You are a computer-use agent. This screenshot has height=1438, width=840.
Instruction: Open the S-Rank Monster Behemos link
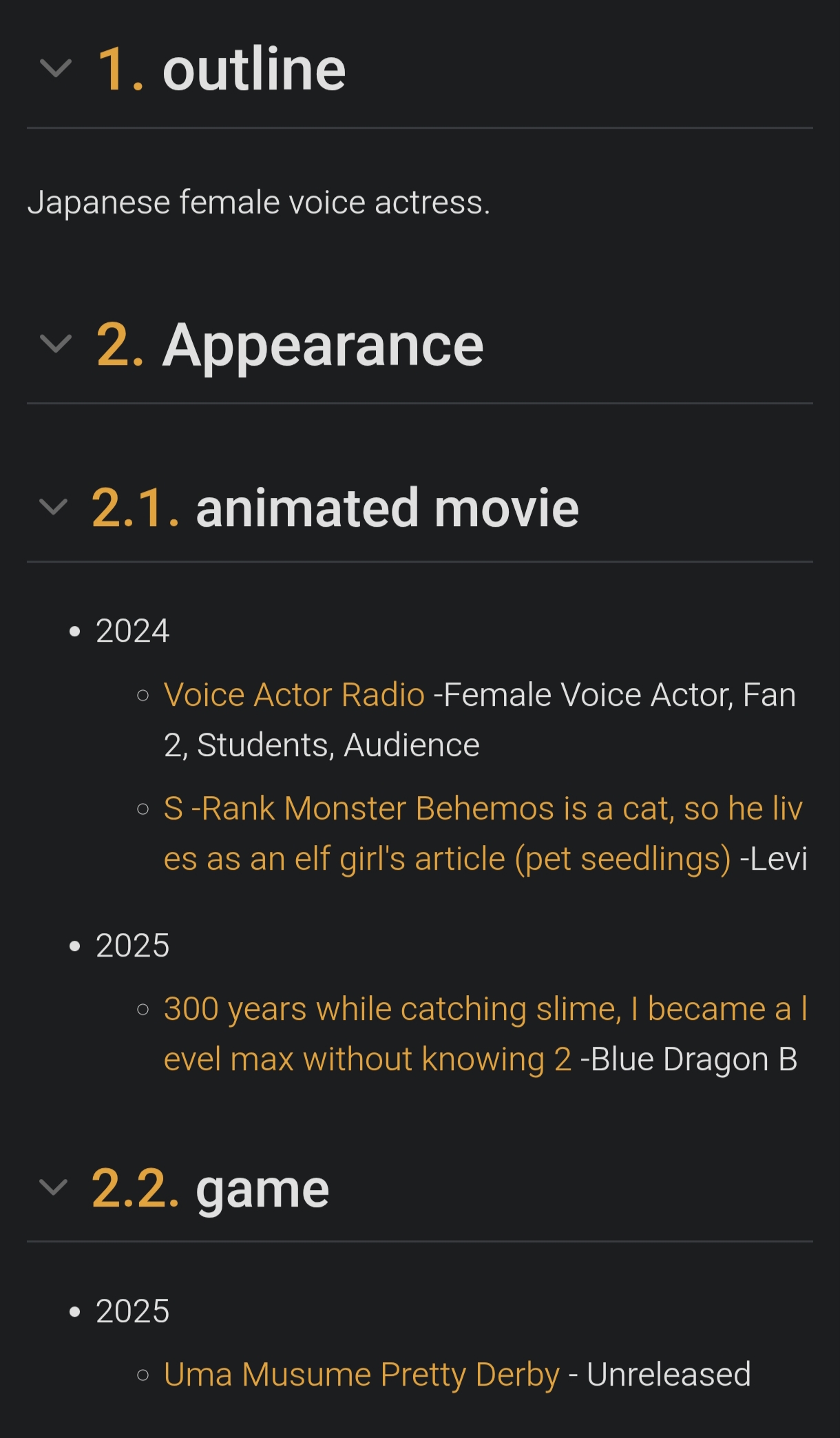(482, 809)
